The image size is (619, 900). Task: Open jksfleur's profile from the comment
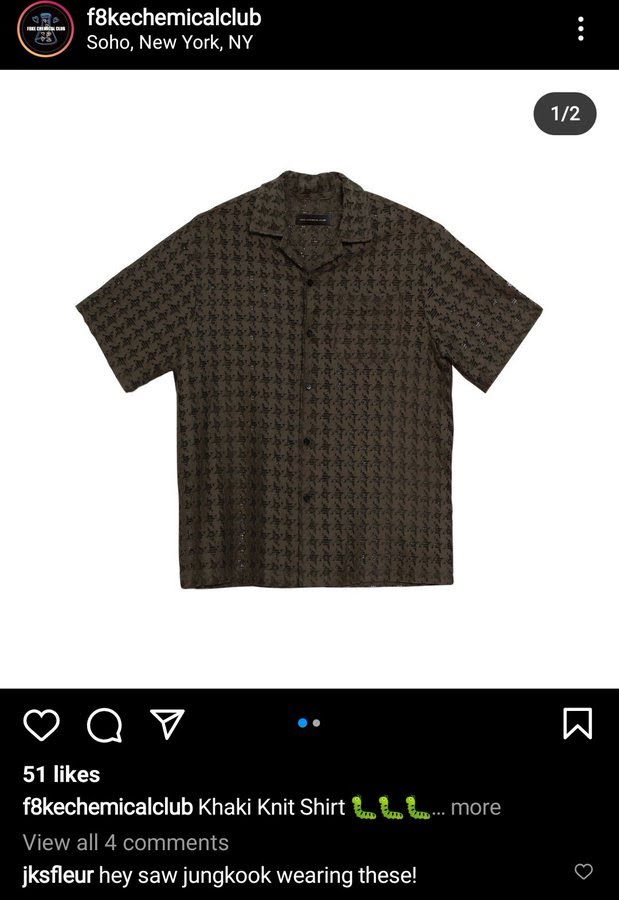point(58,876)
